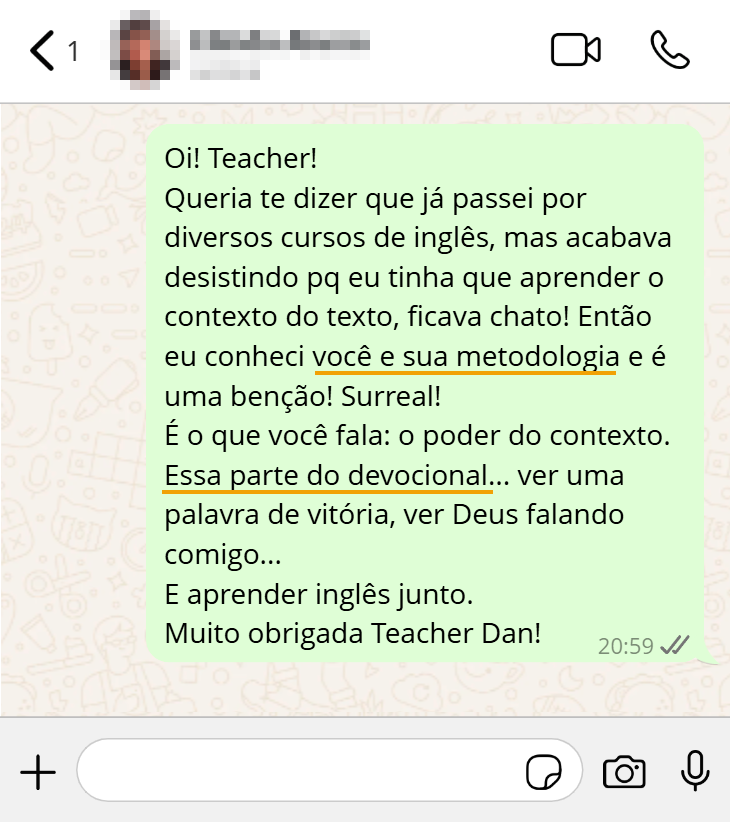Open the camera to send a photo
The width and height of the screenshot is (730, 822).
pos(623,772)
